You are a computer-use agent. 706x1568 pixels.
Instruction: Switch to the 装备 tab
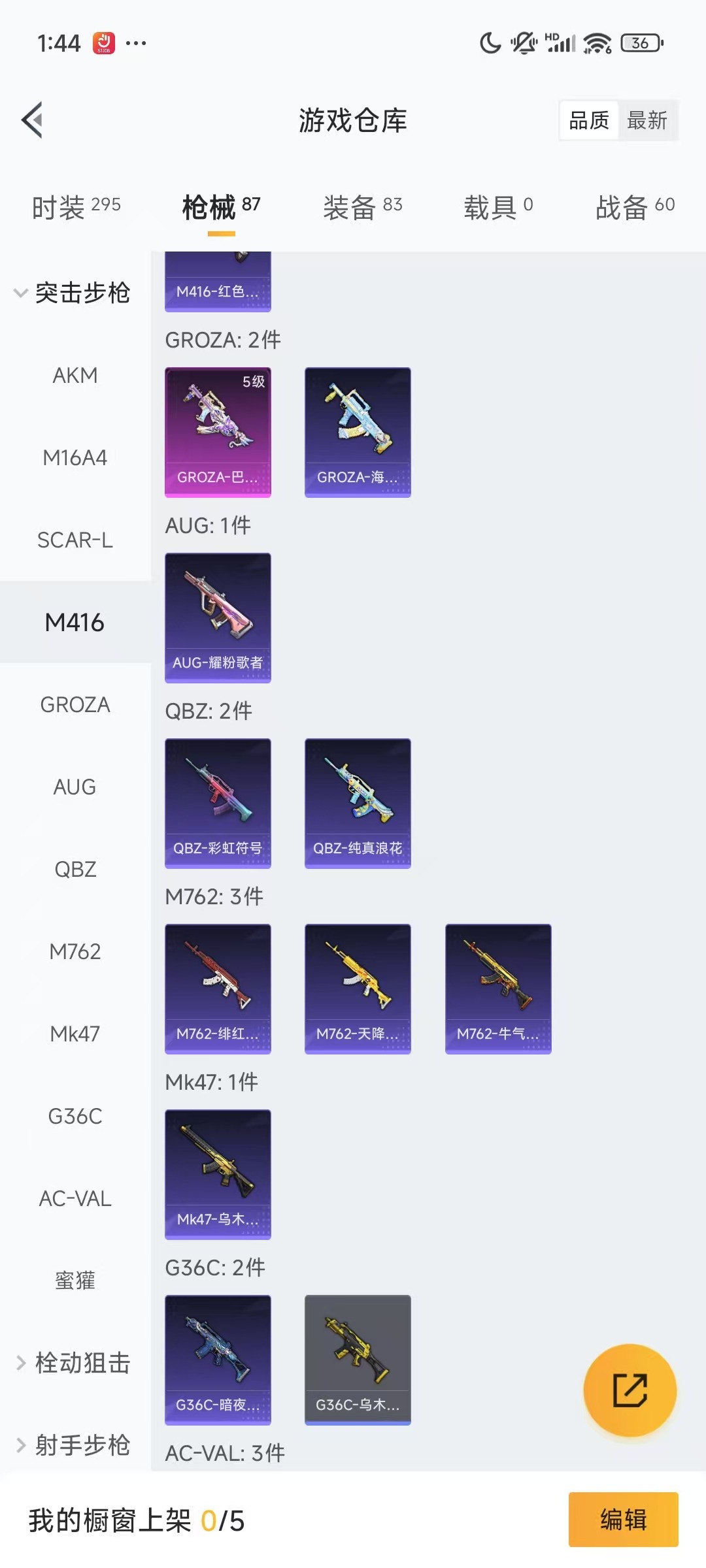tap(362, 207)
